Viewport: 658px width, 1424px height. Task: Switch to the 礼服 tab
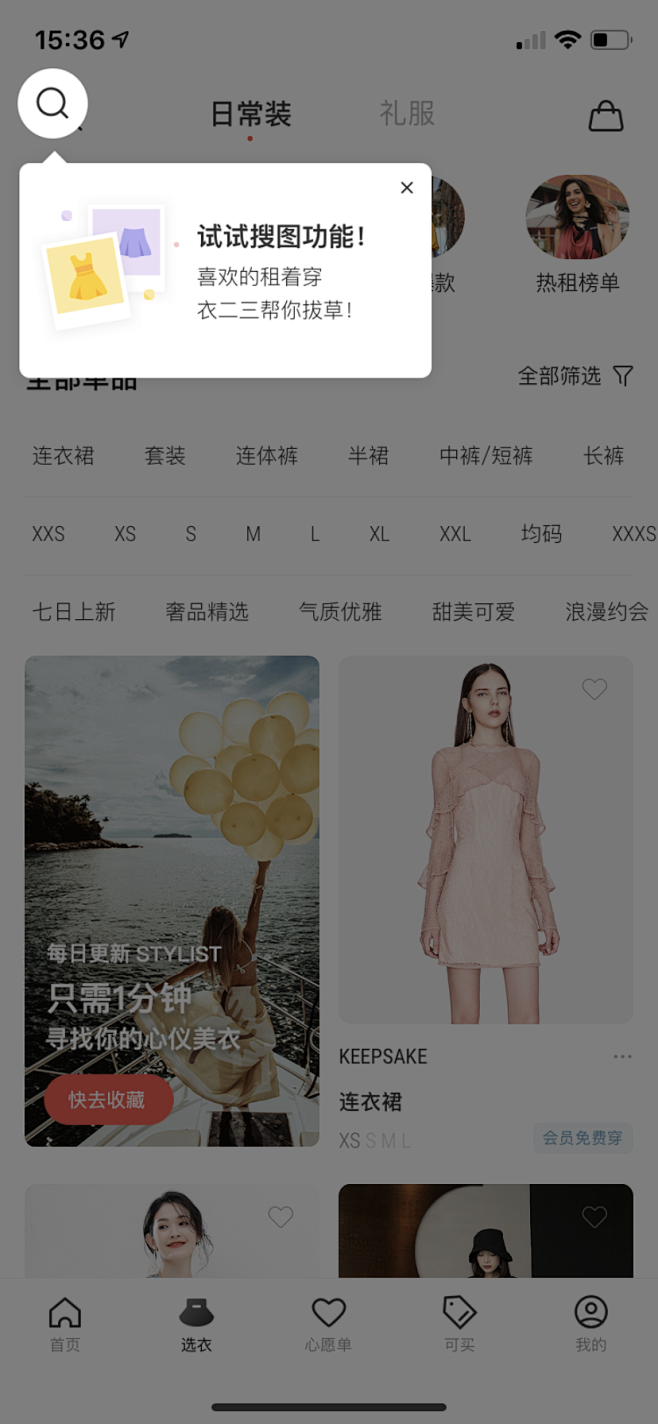[407, 114]
